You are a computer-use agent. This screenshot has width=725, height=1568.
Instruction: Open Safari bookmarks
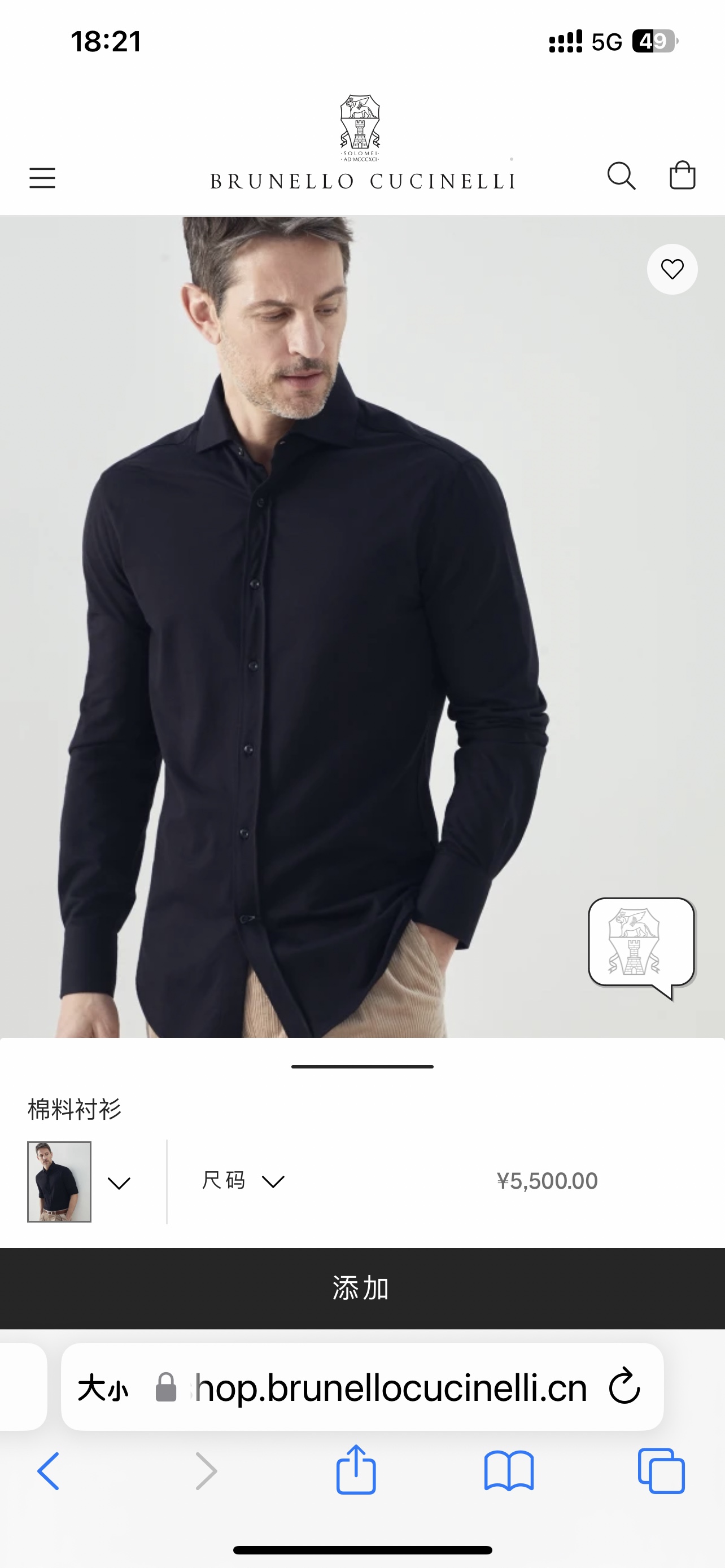point(509,1470)
